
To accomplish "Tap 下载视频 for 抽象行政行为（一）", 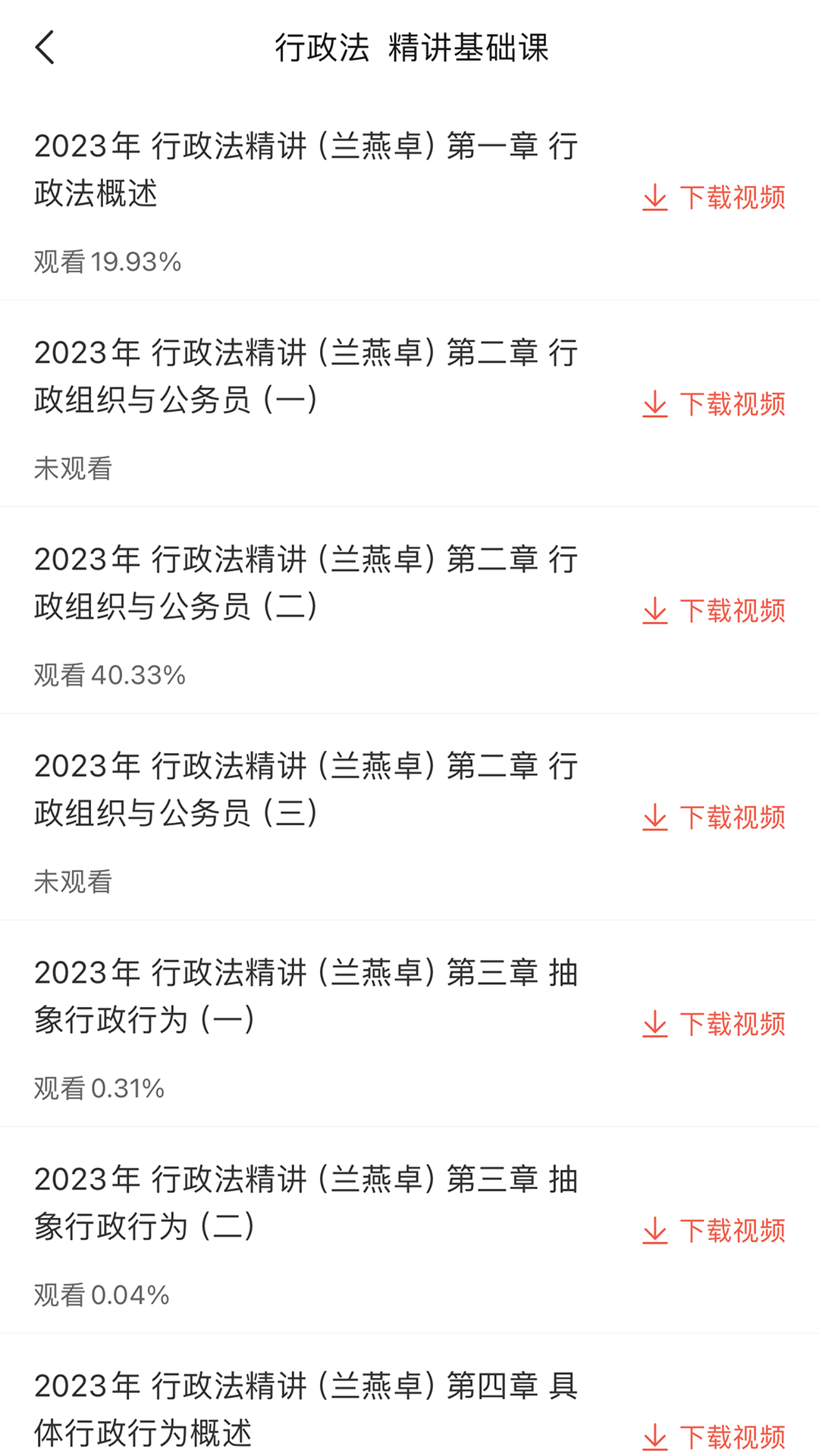I will tap(733, 1025).
